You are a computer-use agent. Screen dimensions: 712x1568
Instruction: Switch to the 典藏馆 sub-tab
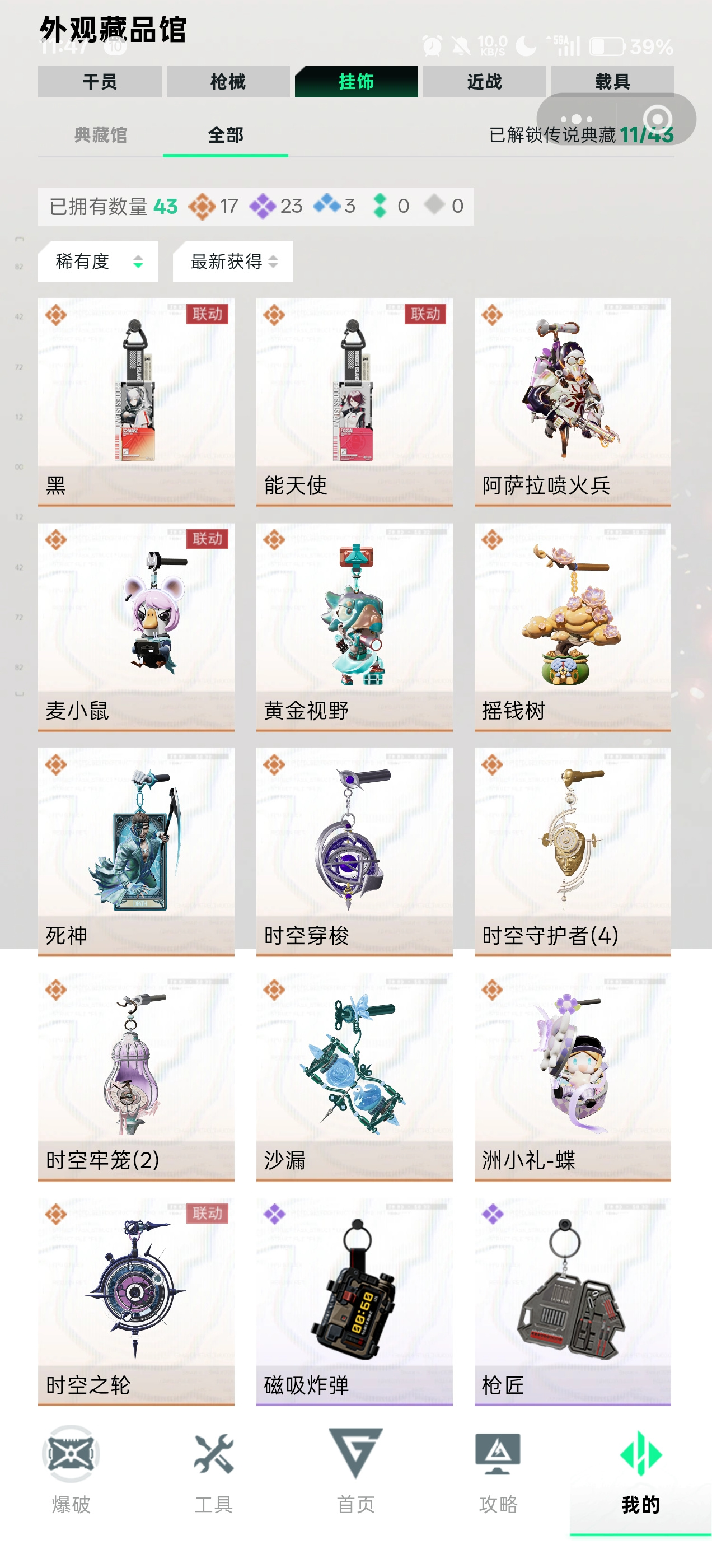coord(101,135)
